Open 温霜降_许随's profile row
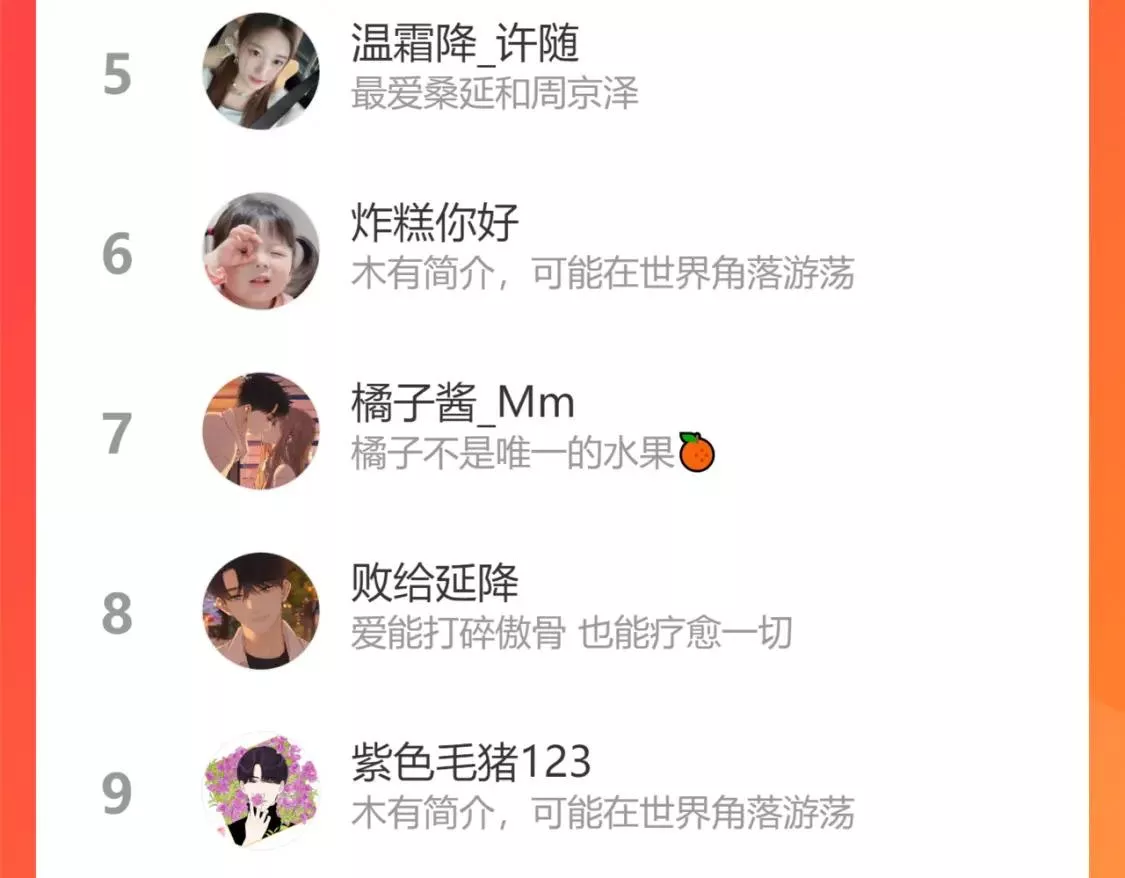 562,71
